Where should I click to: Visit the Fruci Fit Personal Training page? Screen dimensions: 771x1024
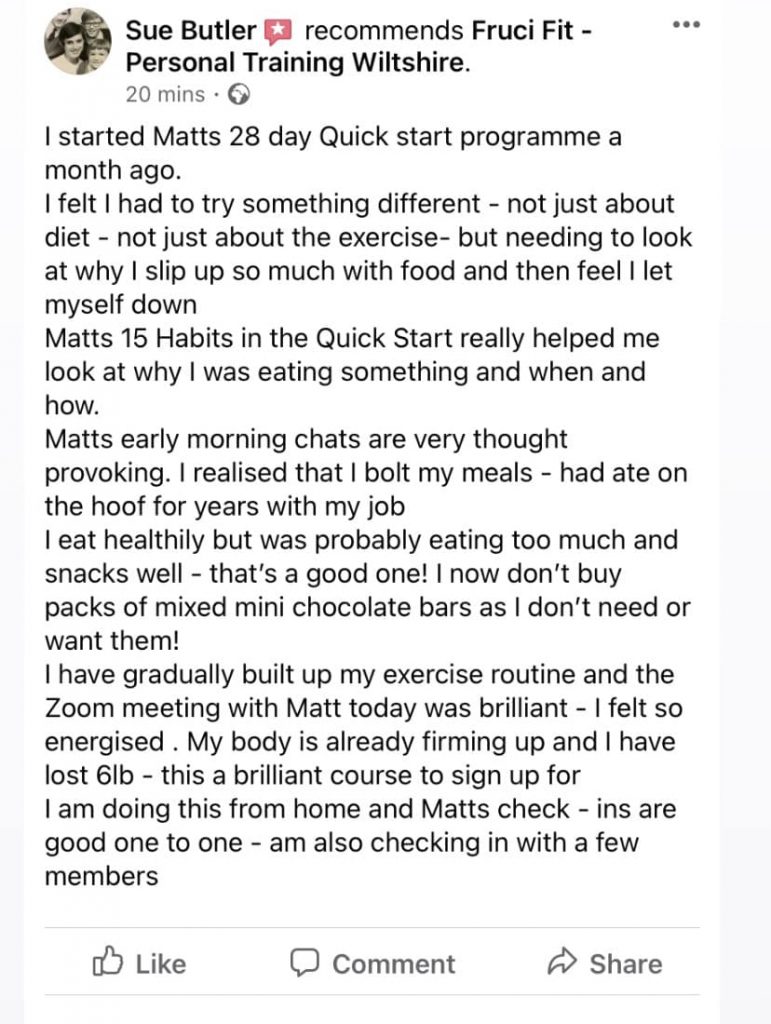pyautogui.click(x=295, y=62)
